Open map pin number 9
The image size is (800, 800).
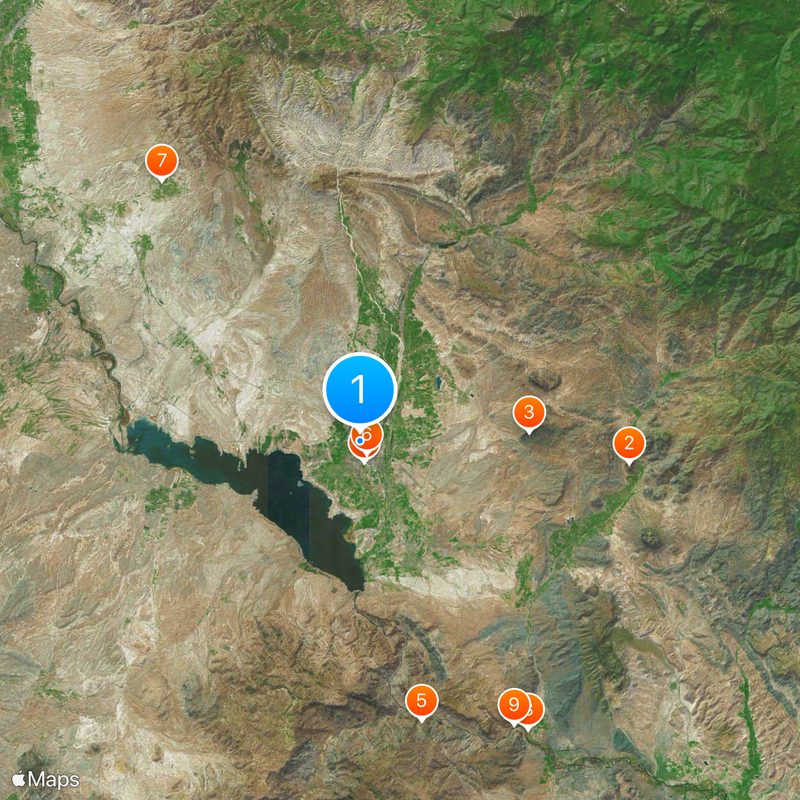514,705
